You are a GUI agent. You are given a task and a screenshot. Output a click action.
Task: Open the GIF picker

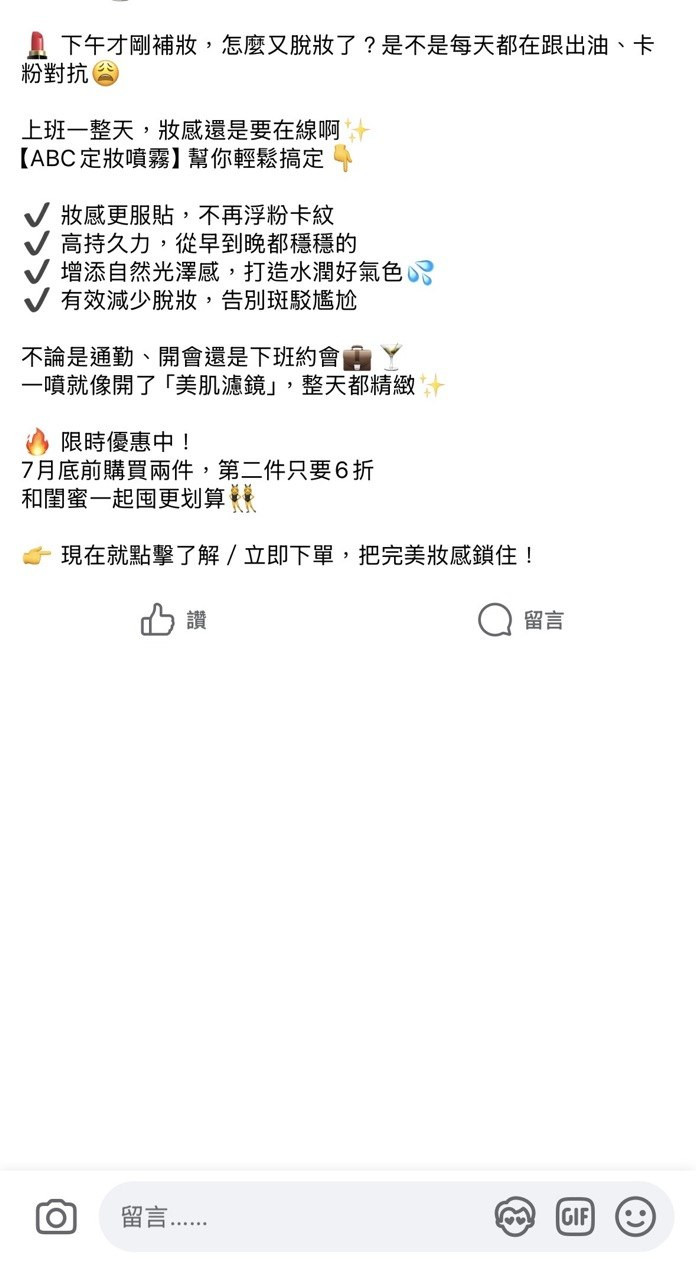tap(575, 1217)
